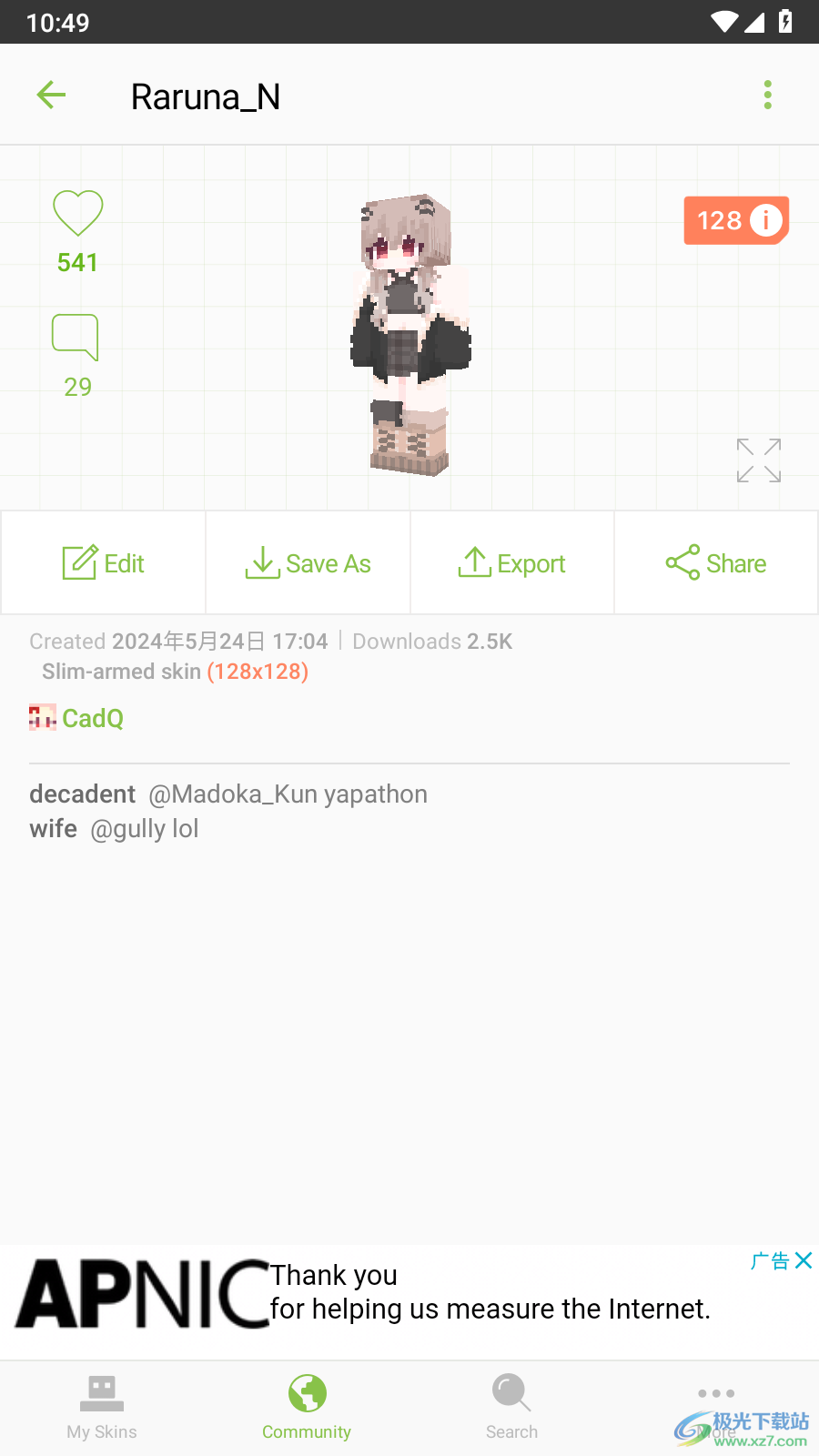Like this skin with the heart
Image resolution: width=819 pixels, height=1456 pixels.
(77, 214)
